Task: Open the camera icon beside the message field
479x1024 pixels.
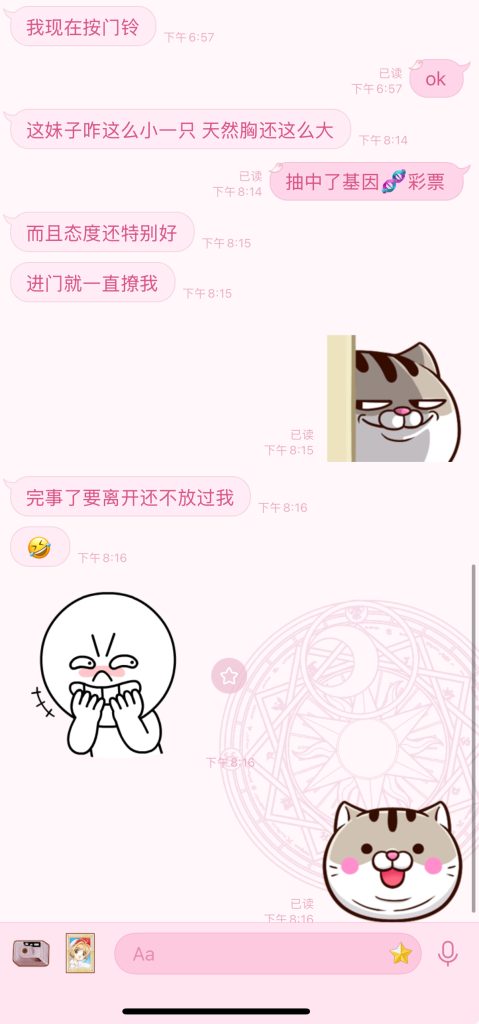Action: click(x=31, y=953)
